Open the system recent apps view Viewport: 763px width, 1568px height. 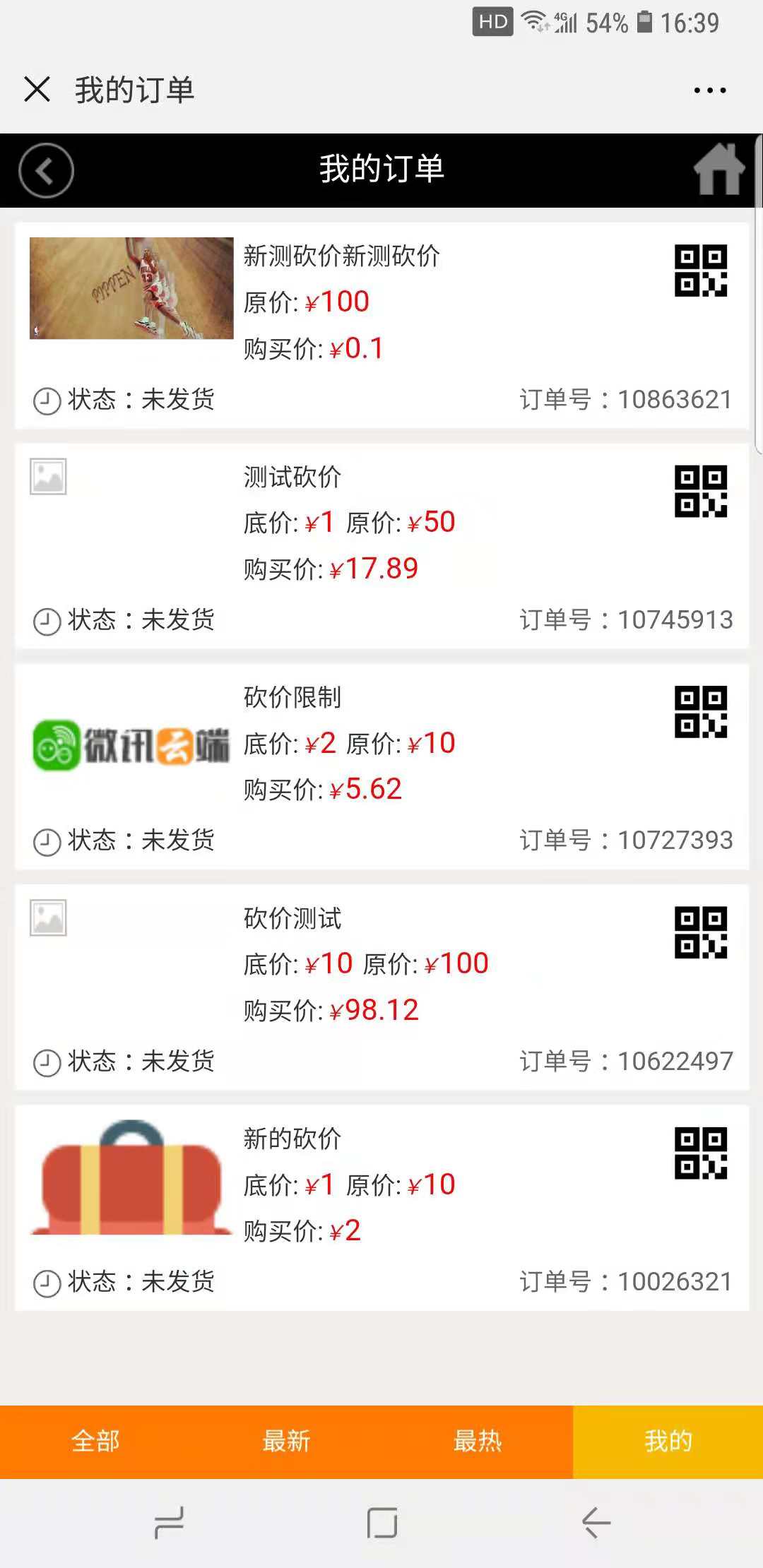(169, 1522)
